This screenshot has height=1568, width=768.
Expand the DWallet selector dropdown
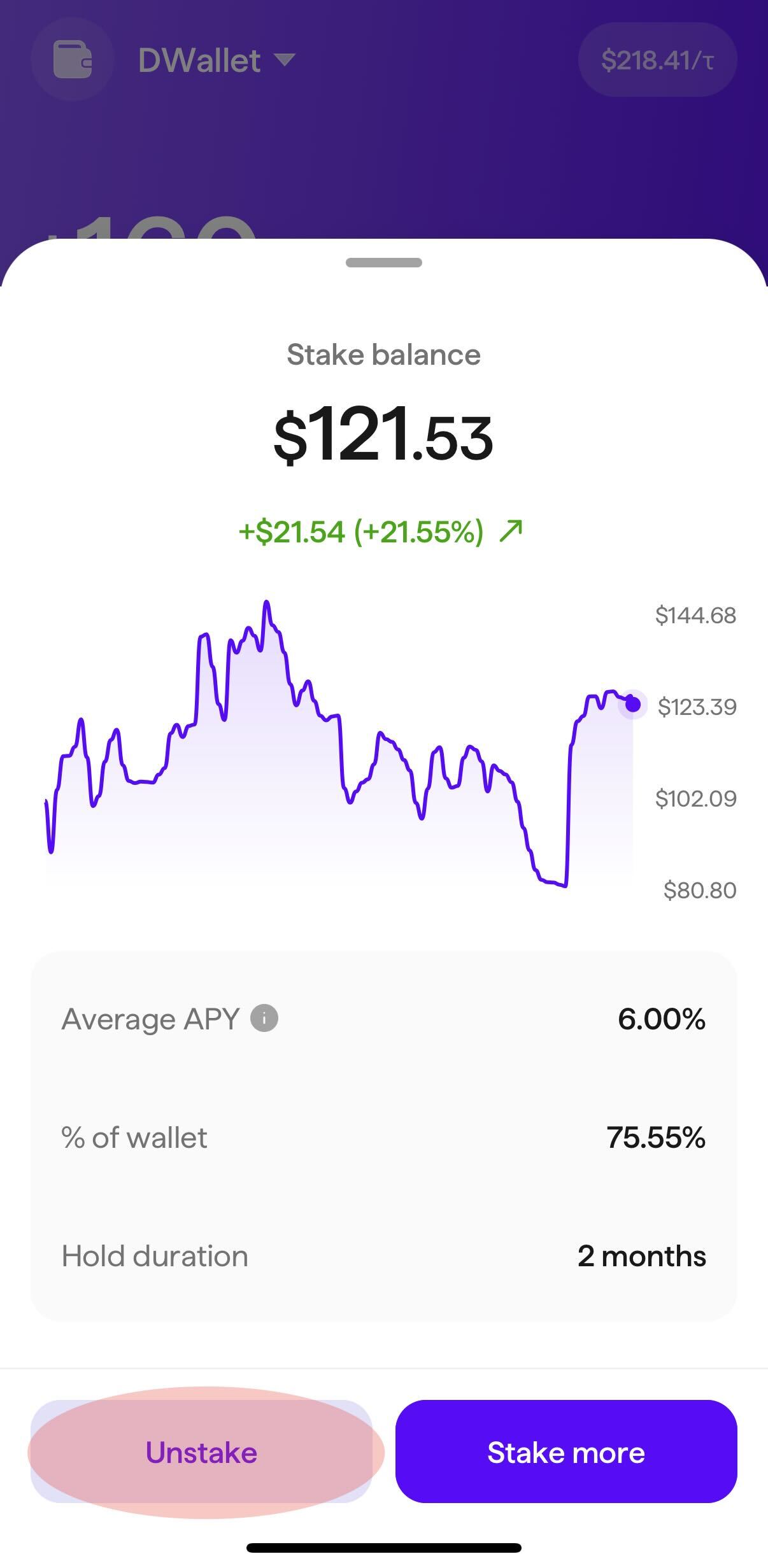(217, 60)
